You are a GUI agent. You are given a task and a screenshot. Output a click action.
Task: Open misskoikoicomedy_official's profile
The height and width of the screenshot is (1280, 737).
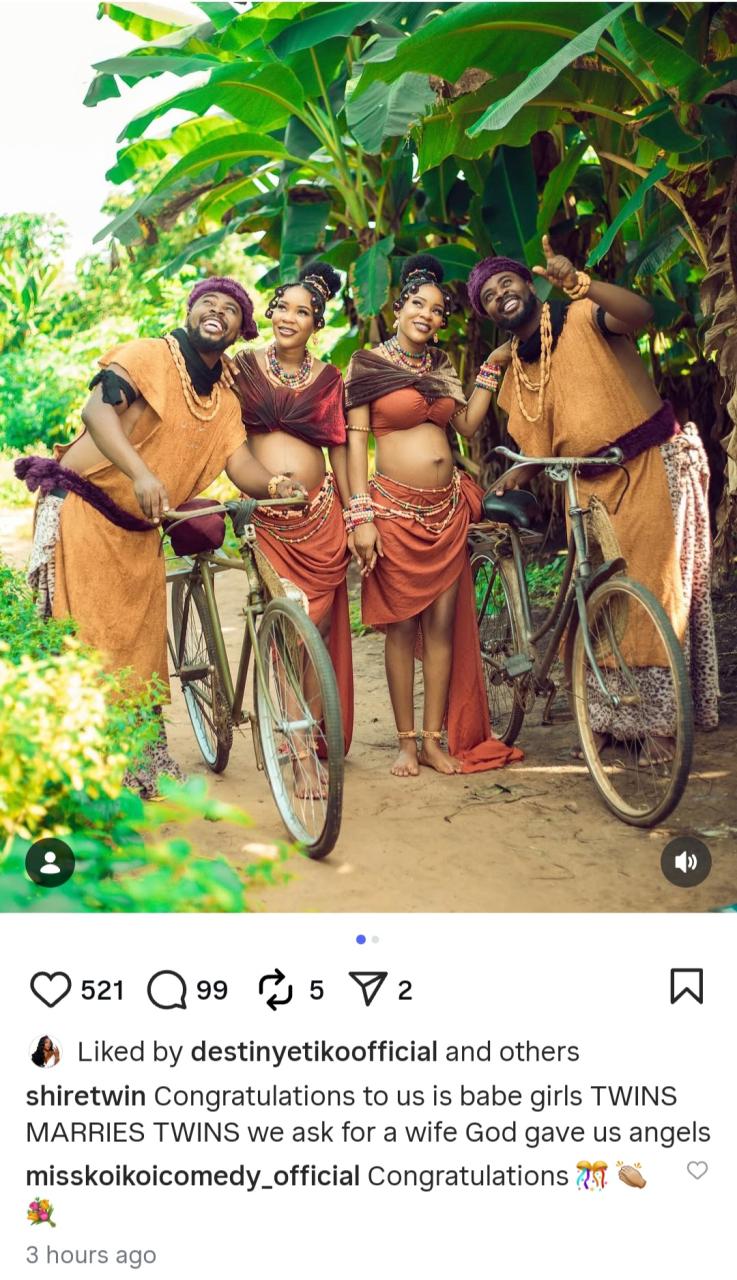(x=192, y=1175)
